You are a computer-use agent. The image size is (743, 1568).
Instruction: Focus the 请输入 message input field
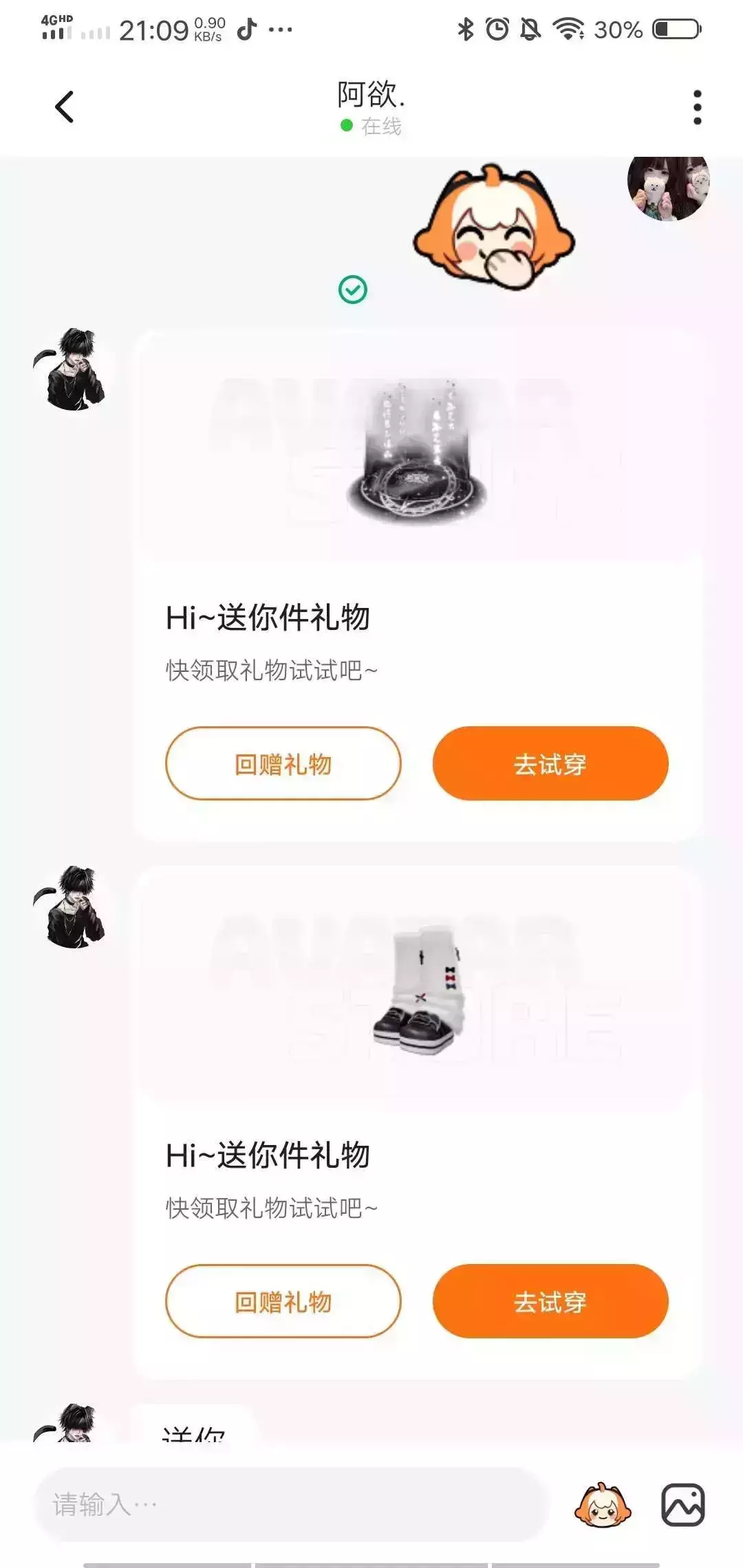point(292,1505)
